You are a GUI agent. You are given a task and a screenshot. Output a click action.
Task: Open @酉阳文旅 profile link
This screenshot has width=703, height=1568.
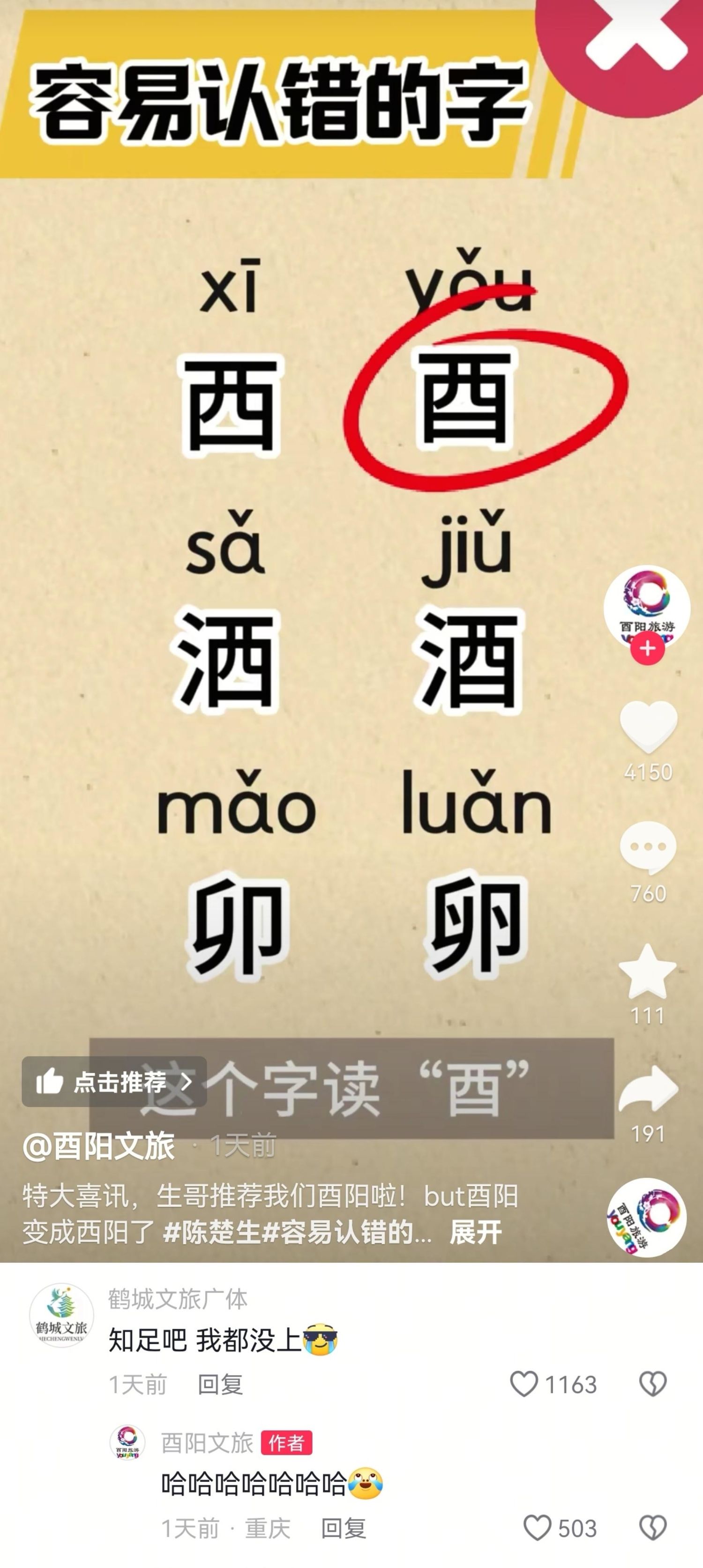click(99, 1146)
